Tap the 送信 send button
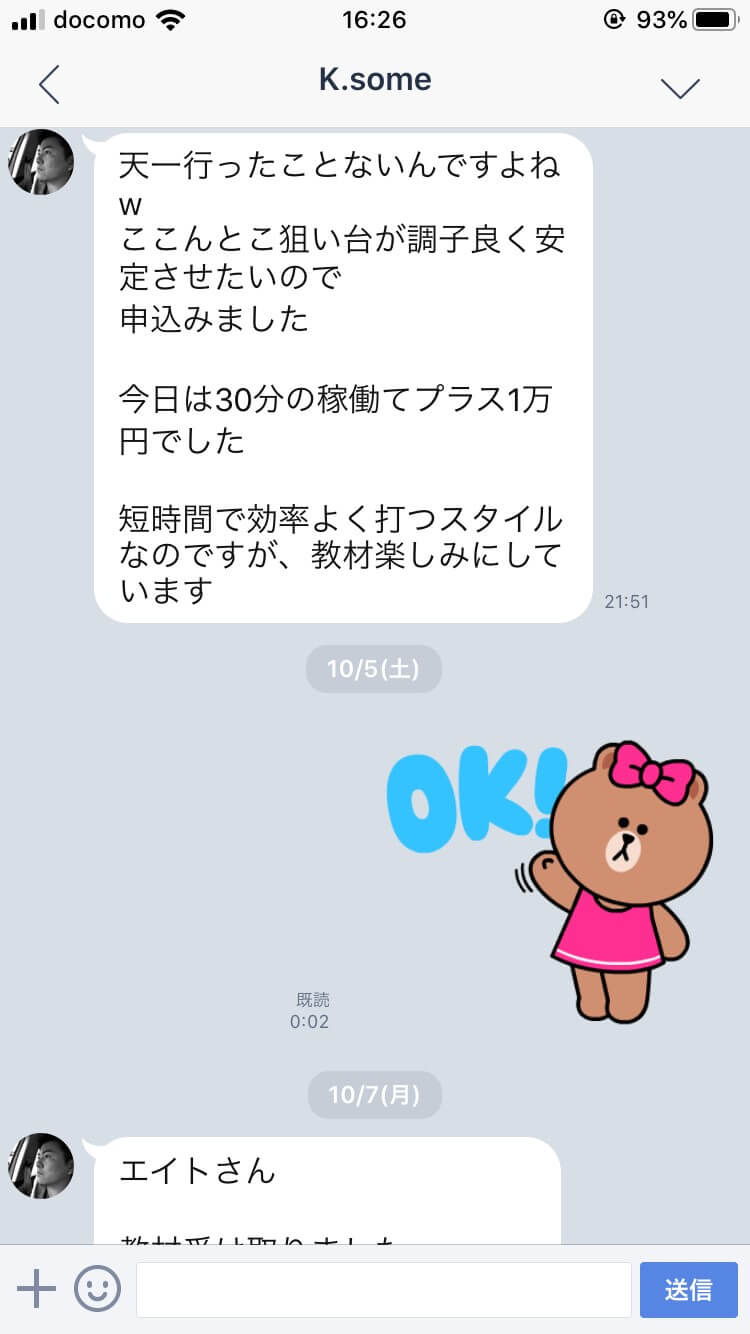 (x=688, y=1289)
